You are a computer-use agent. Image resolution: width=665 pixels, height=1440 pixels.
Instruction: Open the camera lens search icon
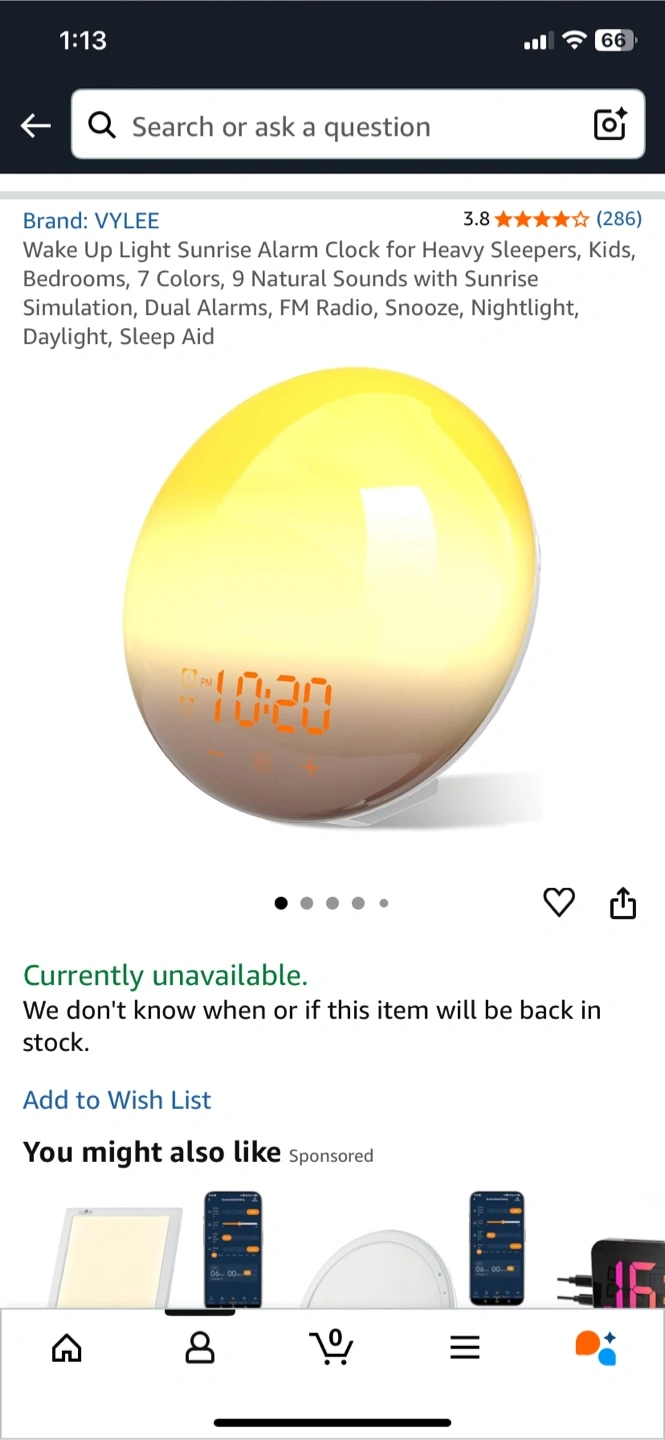pyautogui.click(x=610, y=125)
